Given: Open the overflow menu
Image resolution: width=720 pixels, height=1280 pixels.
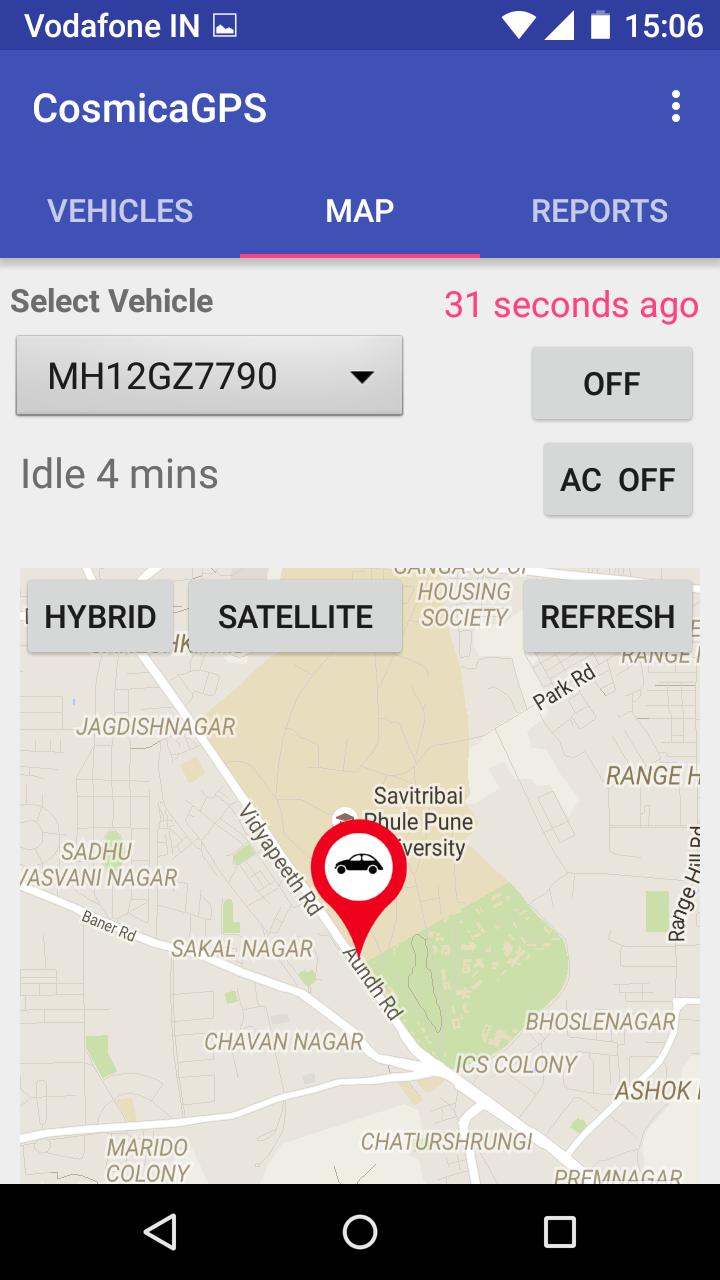Looking at the screenshot, I should [676, 107].
